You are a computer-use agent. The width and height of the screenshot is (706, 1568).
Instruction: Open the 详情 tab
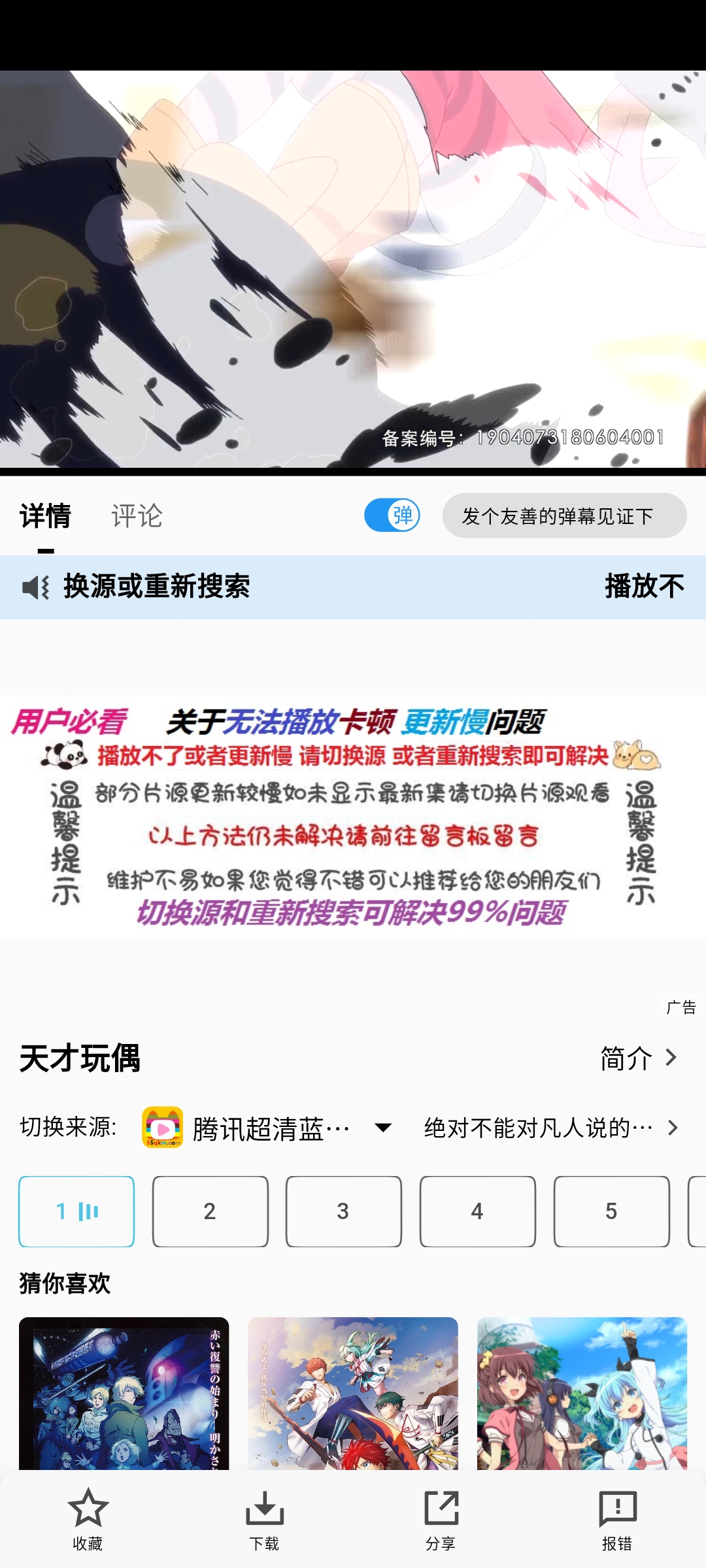pos(45,516)
